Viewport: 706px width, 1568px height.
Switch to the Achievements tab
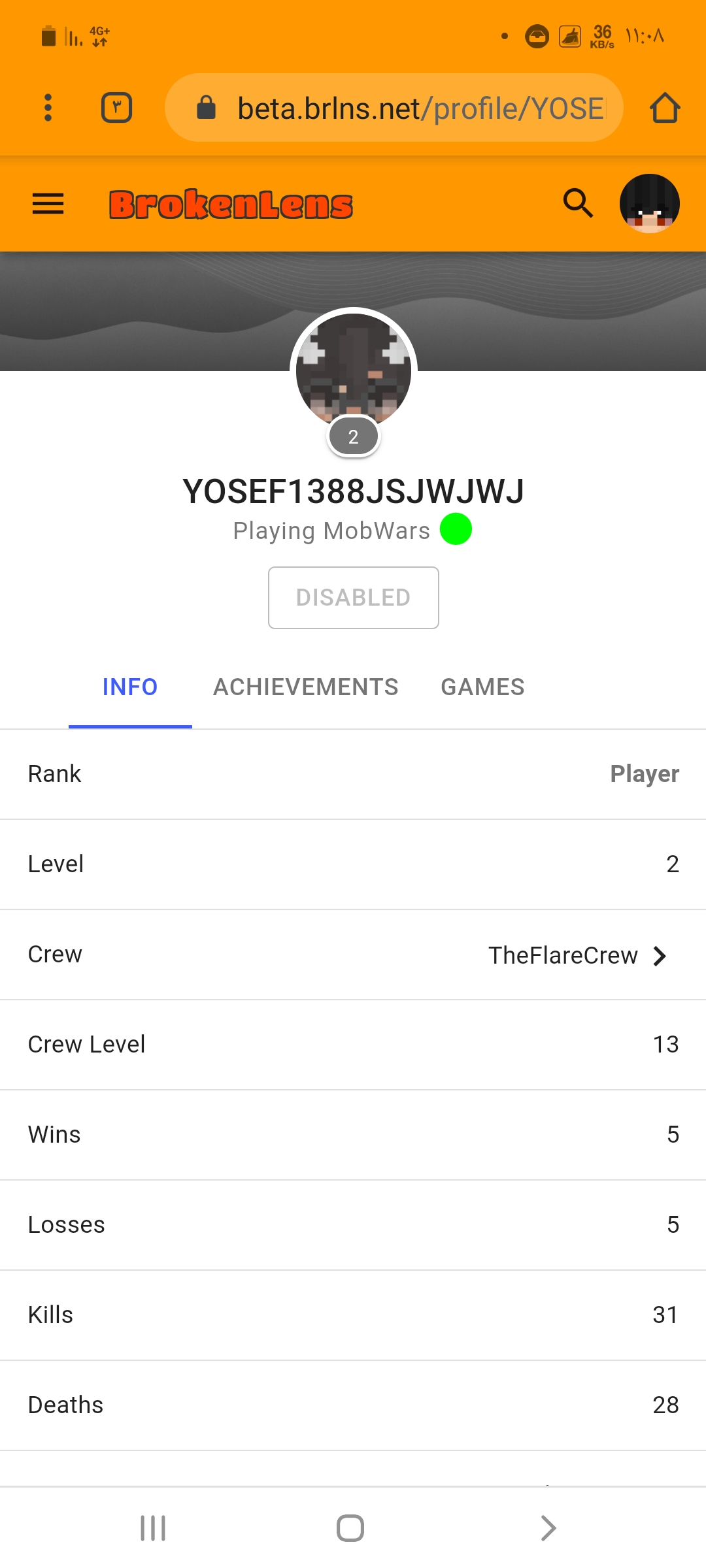pos(305,687)
